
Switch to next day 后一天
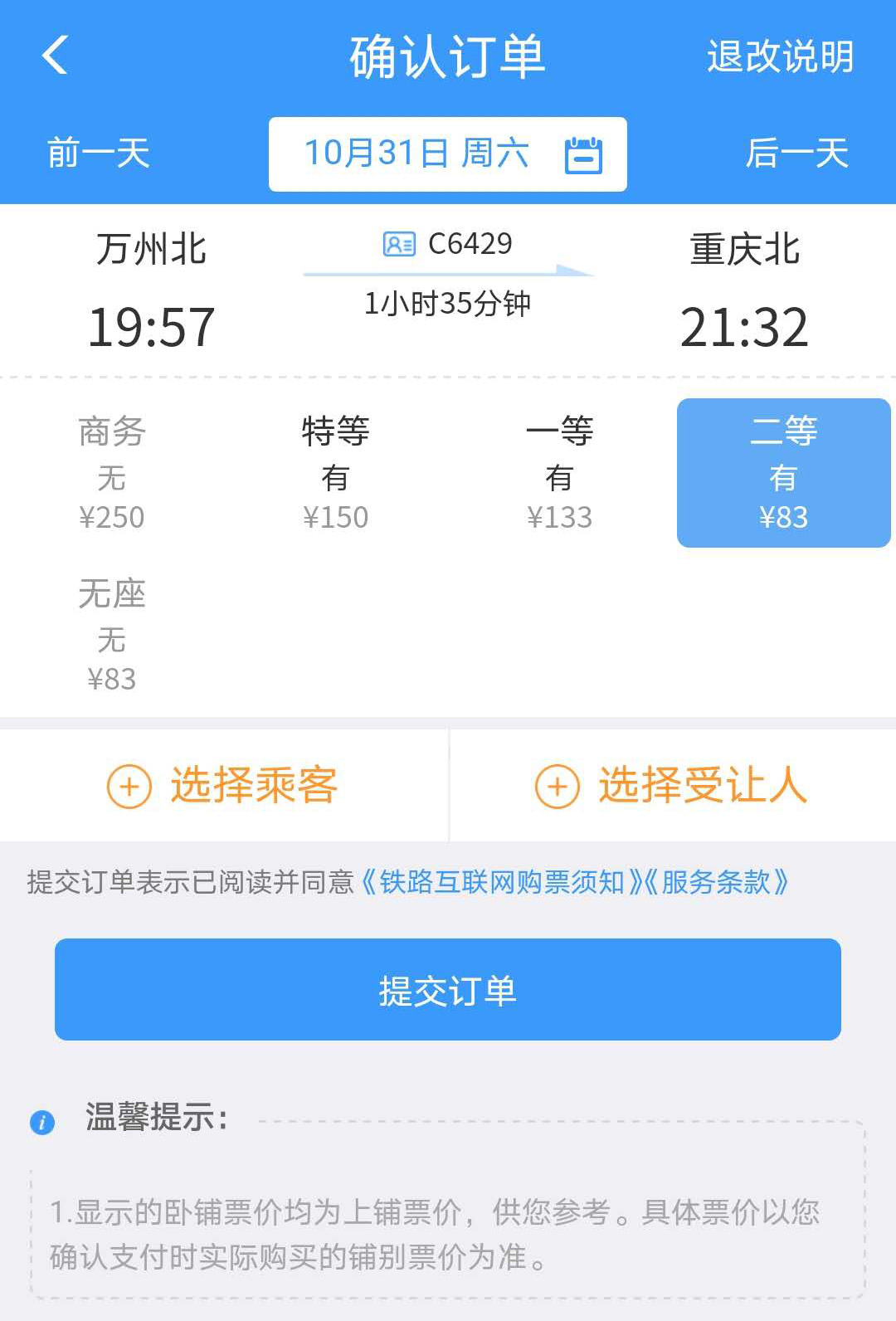click(x=796, y=154)
